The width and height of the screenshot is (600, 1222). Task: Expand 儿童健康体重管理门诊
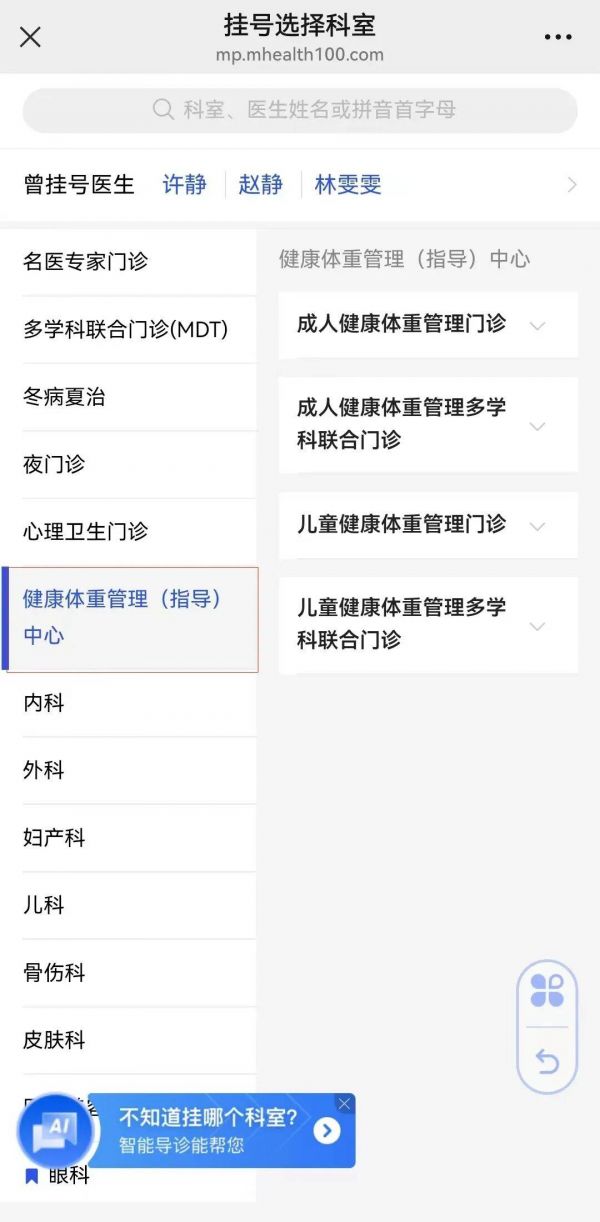click(x=427, y=525)
